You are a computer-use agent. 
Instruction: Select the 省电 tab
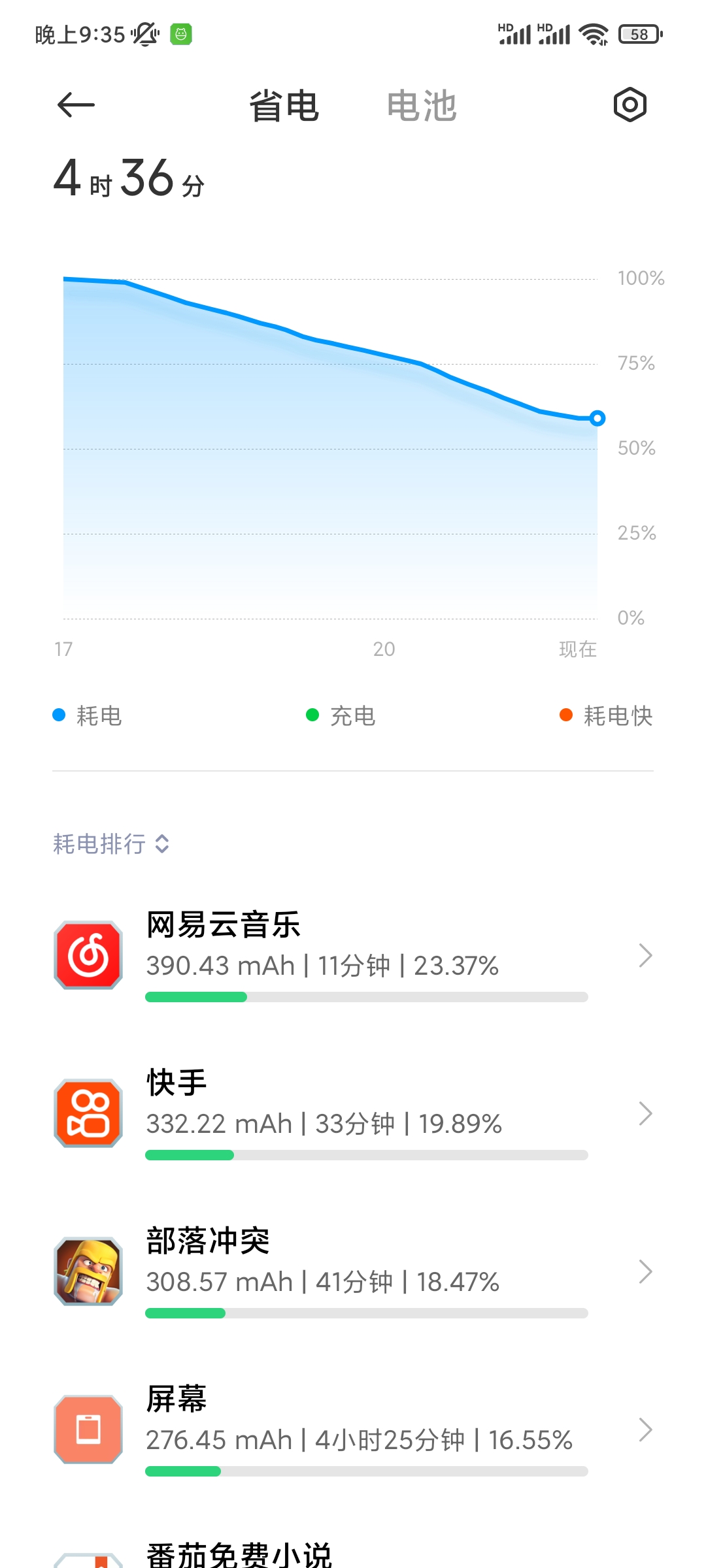click(x=284, y=106)
